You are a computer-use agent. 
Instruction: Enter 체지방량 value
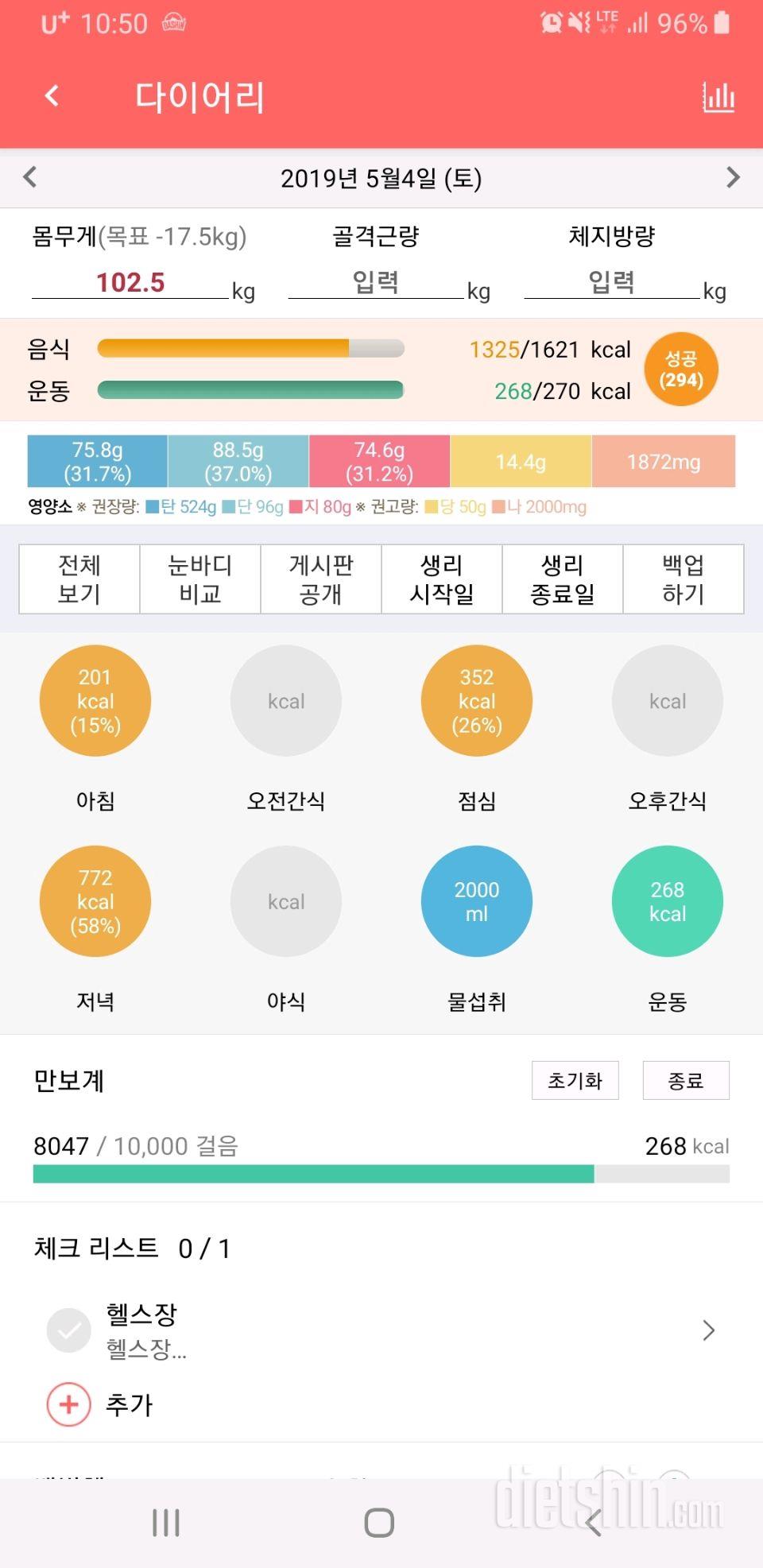[611, 281]
